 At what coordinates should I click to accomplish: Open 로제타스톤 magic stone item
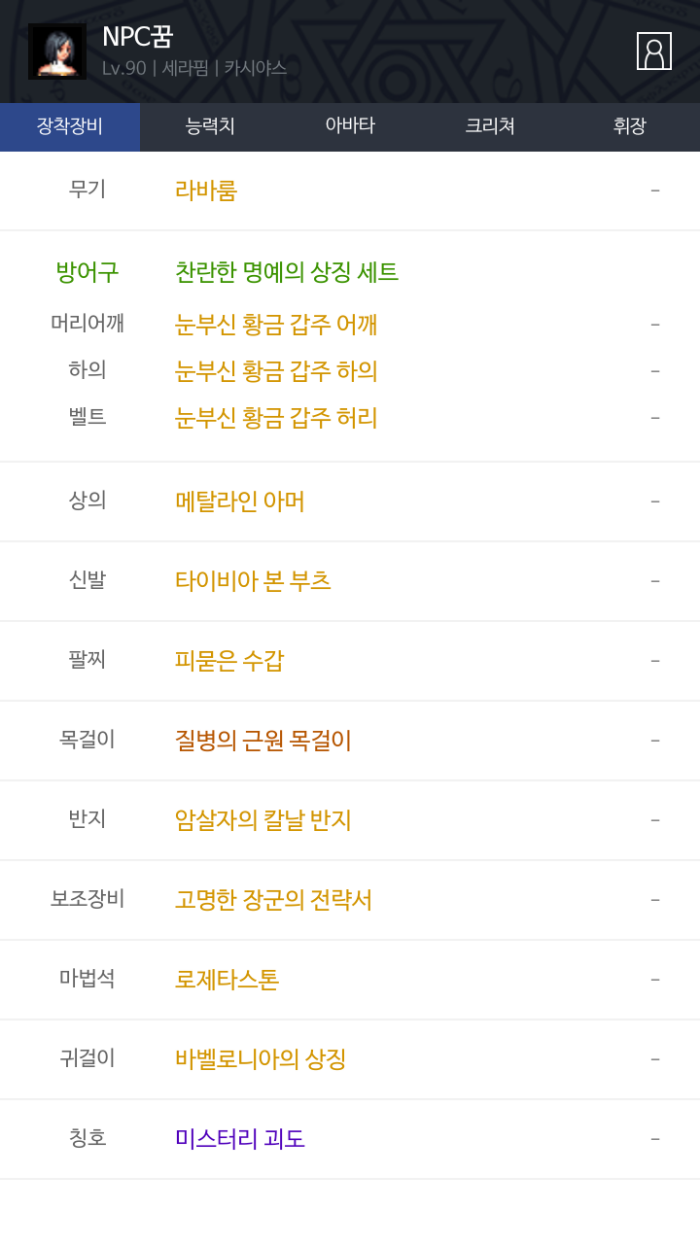point(227,979)
